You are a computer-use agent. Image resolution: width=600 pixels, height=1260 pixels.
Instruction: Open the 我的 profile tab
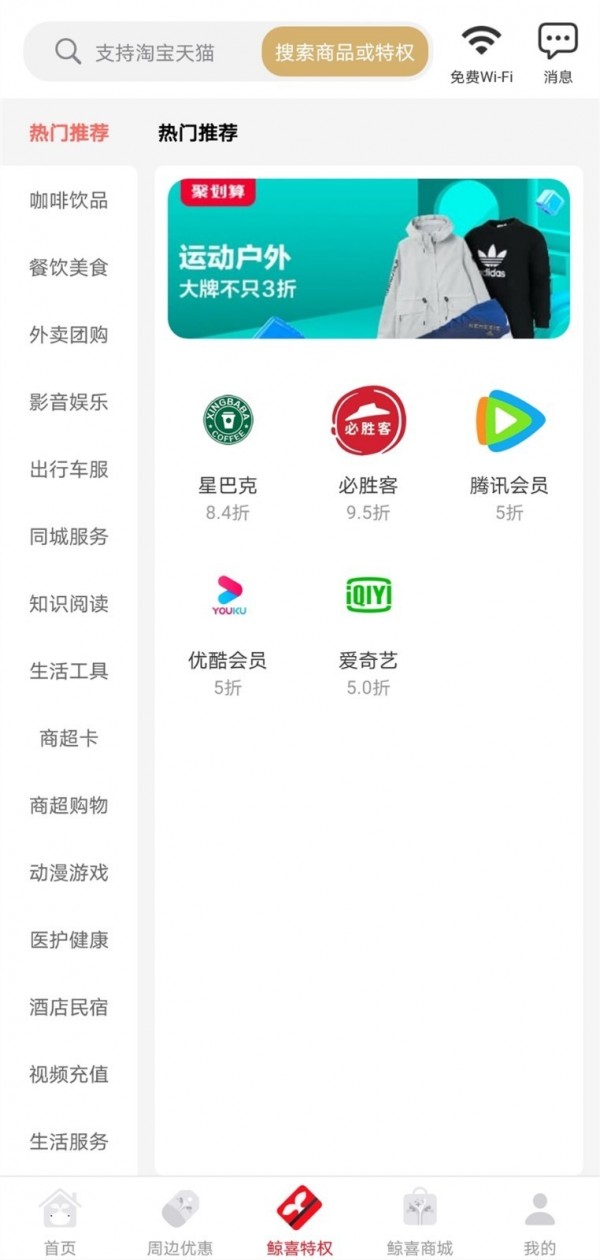(x=540, y=1220)
